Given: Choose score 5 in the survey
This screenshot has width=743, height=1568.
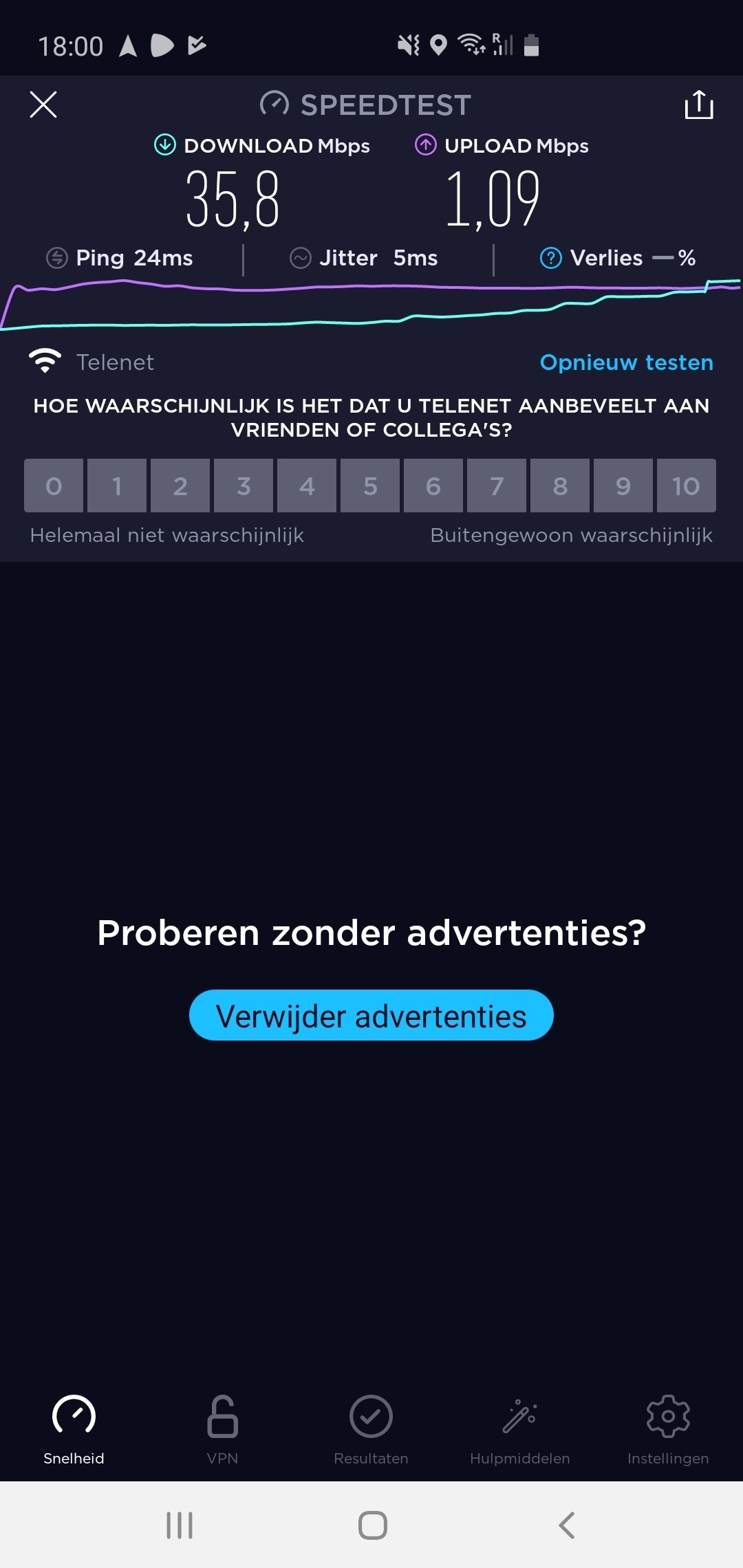Looking at the screenshot, I should pyautogui.click(x=370, y=486).
